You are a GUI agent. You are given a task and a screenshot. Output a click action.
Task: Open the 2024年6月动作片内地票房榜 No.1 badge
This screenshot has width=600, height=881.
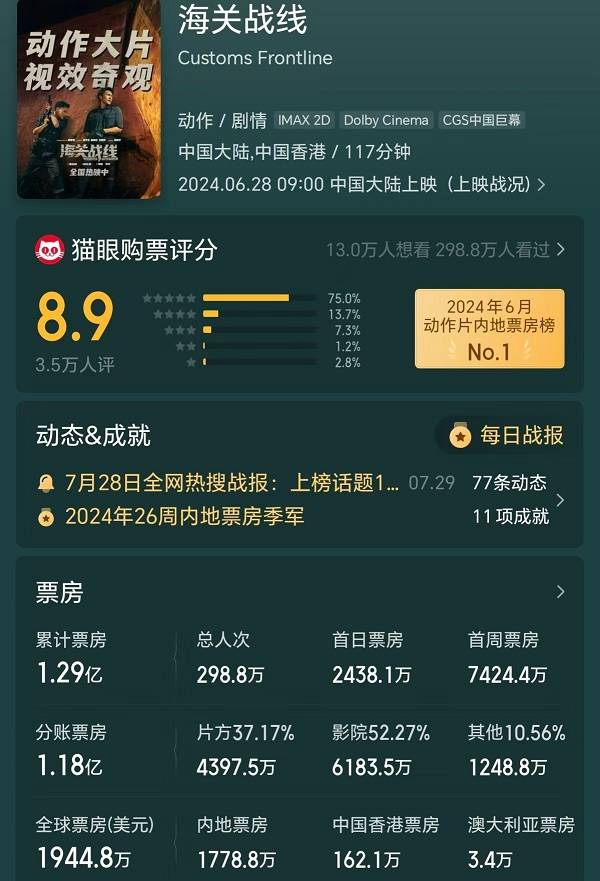[489, 329]
